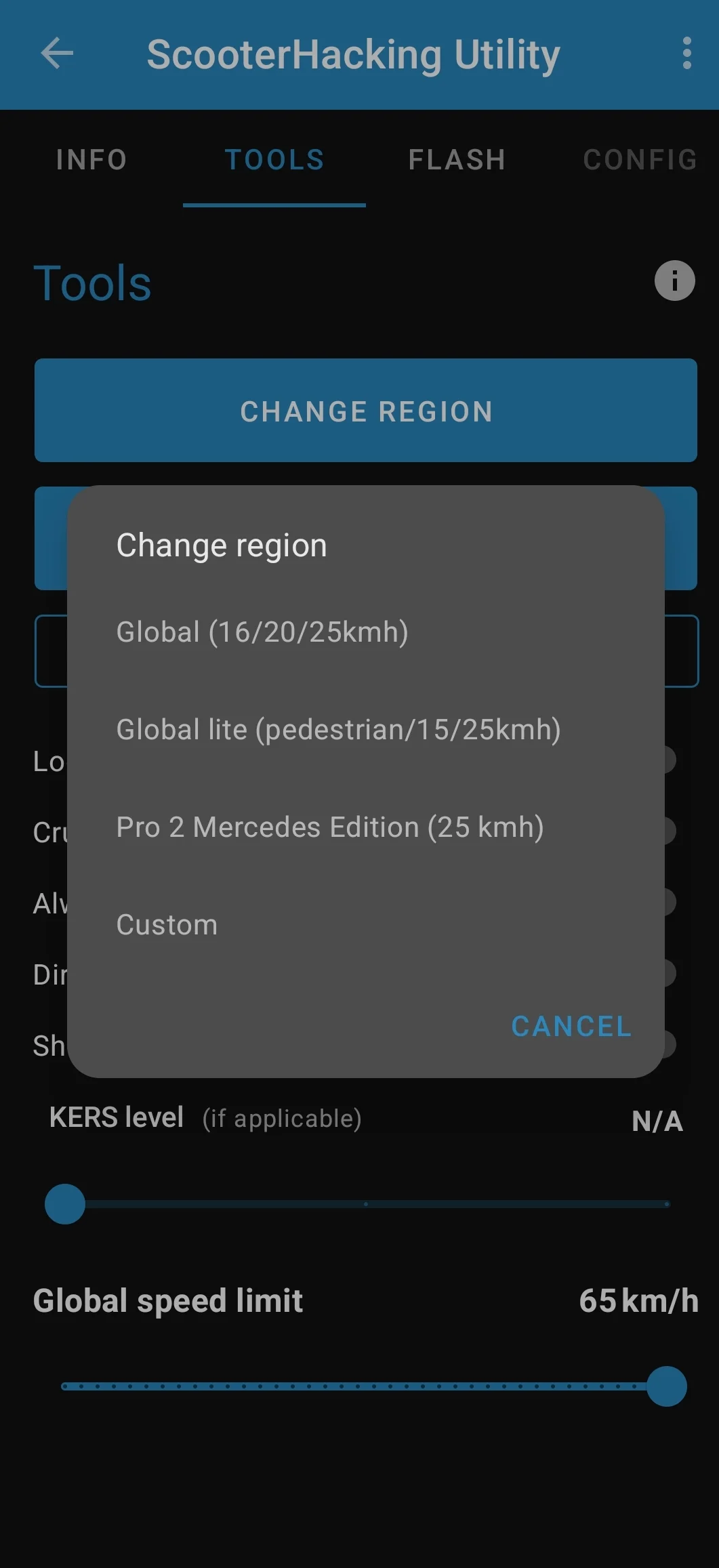Select Global (16/20/25kmh) region

point(262,632)
